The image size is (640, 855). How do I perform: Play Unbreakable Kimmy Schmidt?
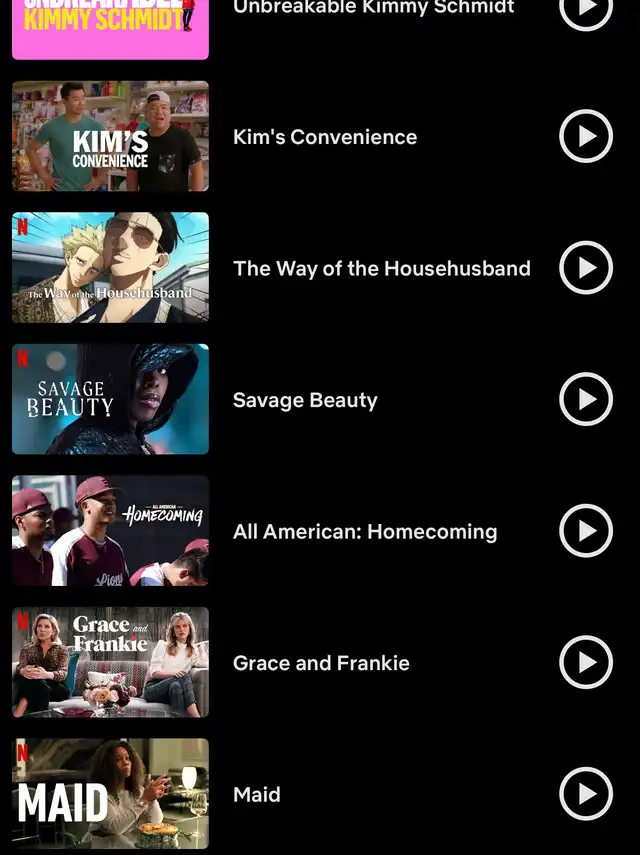[585, 10]
